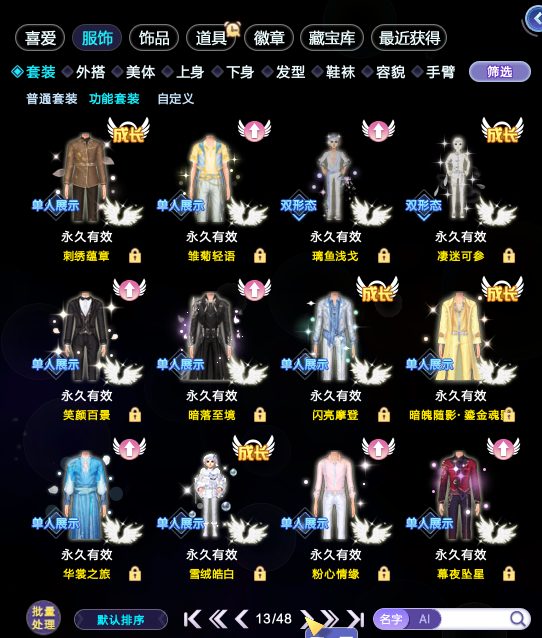Switch to the 道具 tab
The width and height of the screenshot is (542, 638).
(x=211, y=38)
